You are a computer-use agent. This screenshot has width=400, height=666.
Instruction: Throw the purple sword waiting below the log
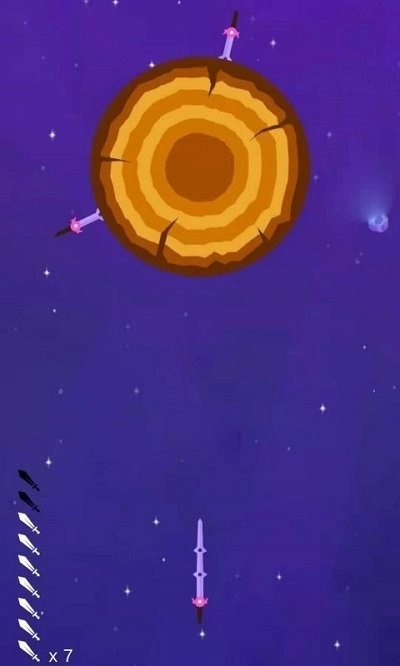pos(200,571)
